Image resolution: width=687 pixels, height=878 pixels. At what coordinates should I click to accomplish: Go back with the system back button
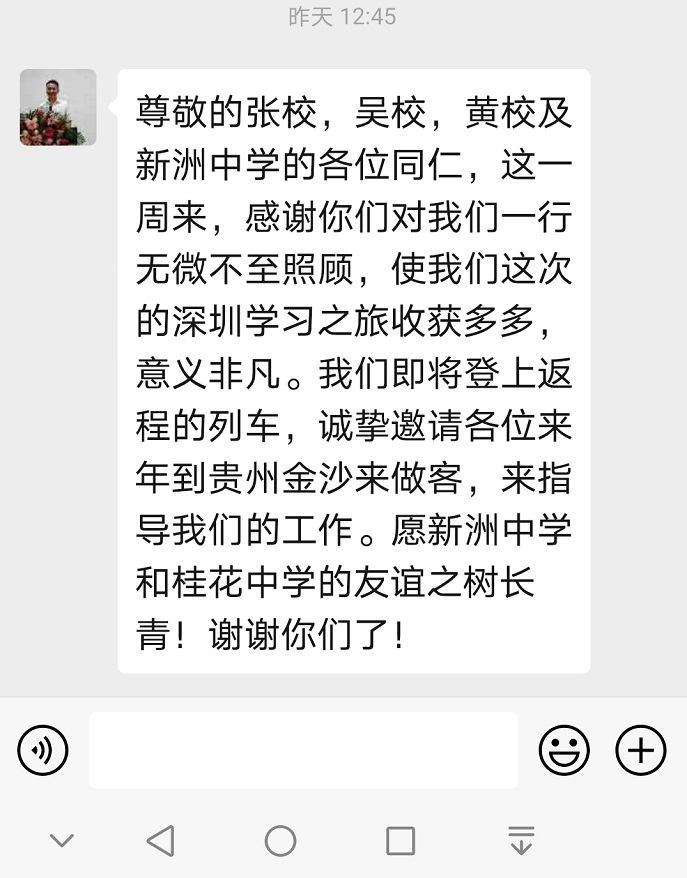point(160,841)
